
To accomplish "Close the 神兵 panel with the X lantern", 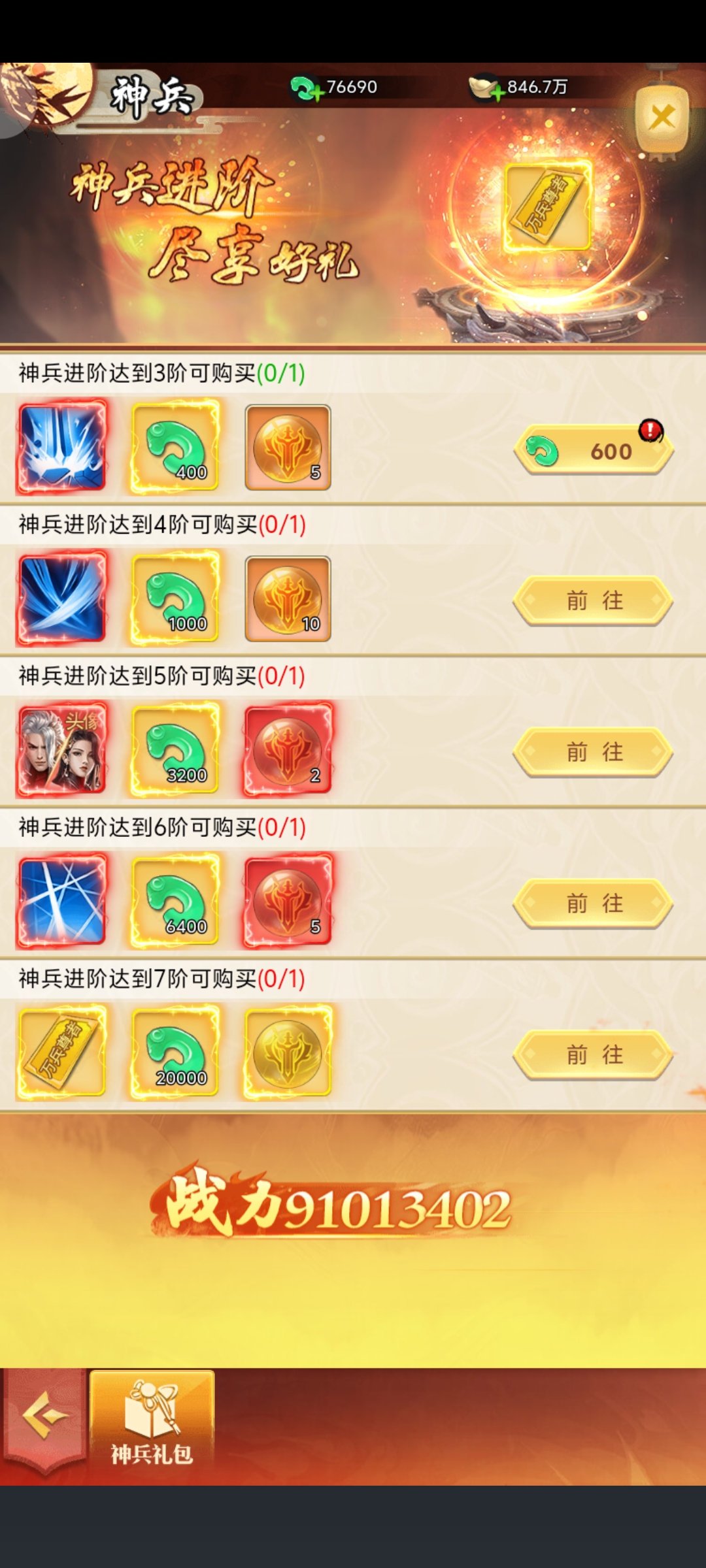I will [x=662, y=118].
